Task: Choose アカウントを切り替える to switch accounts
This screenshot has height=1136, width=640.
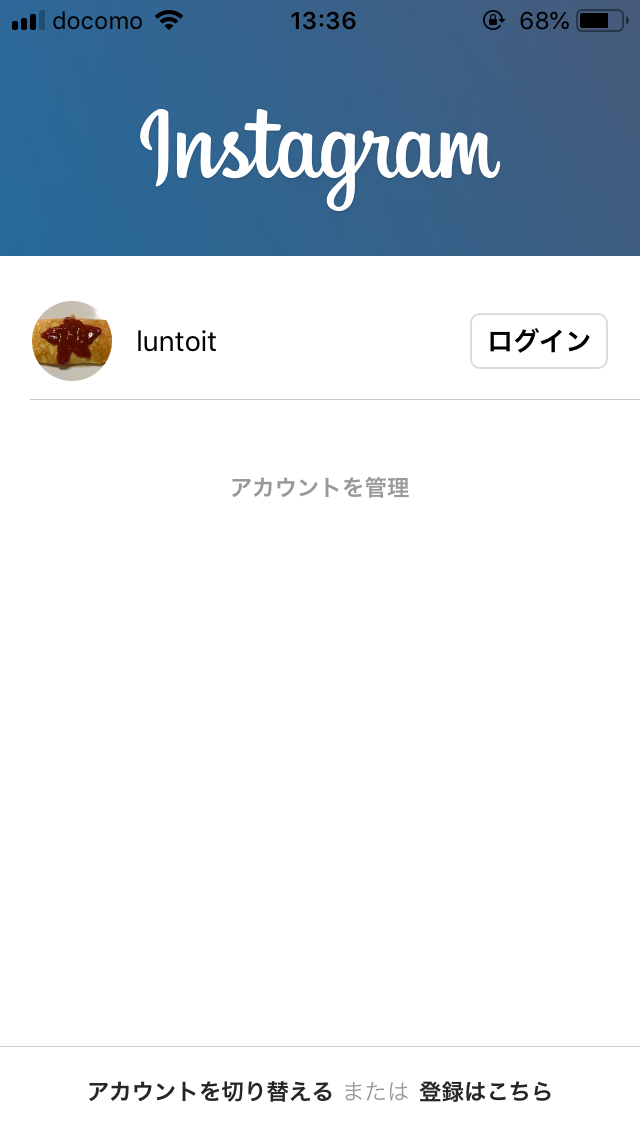Action: (x=210, y=1091)
